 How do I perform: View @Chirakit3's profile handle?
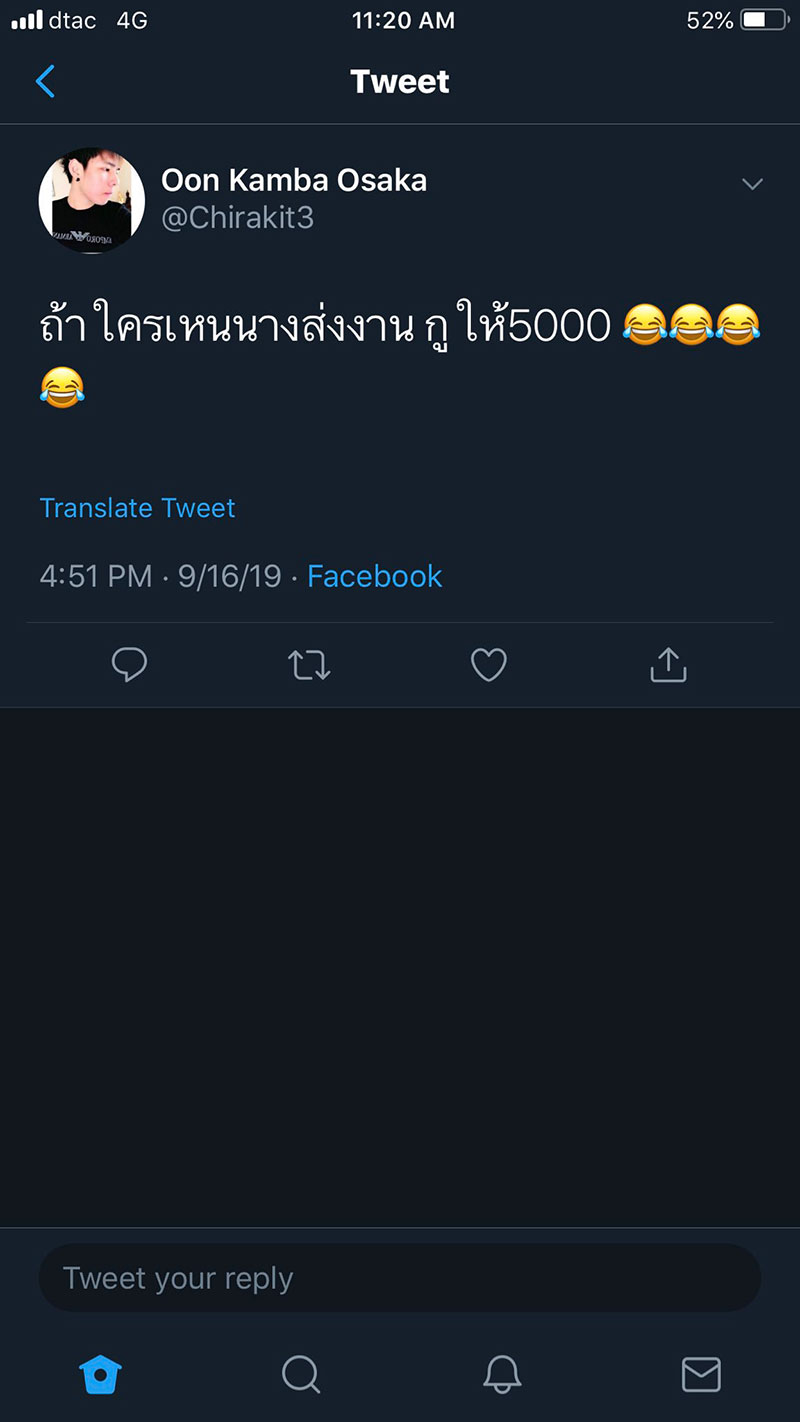pos(238,218)
